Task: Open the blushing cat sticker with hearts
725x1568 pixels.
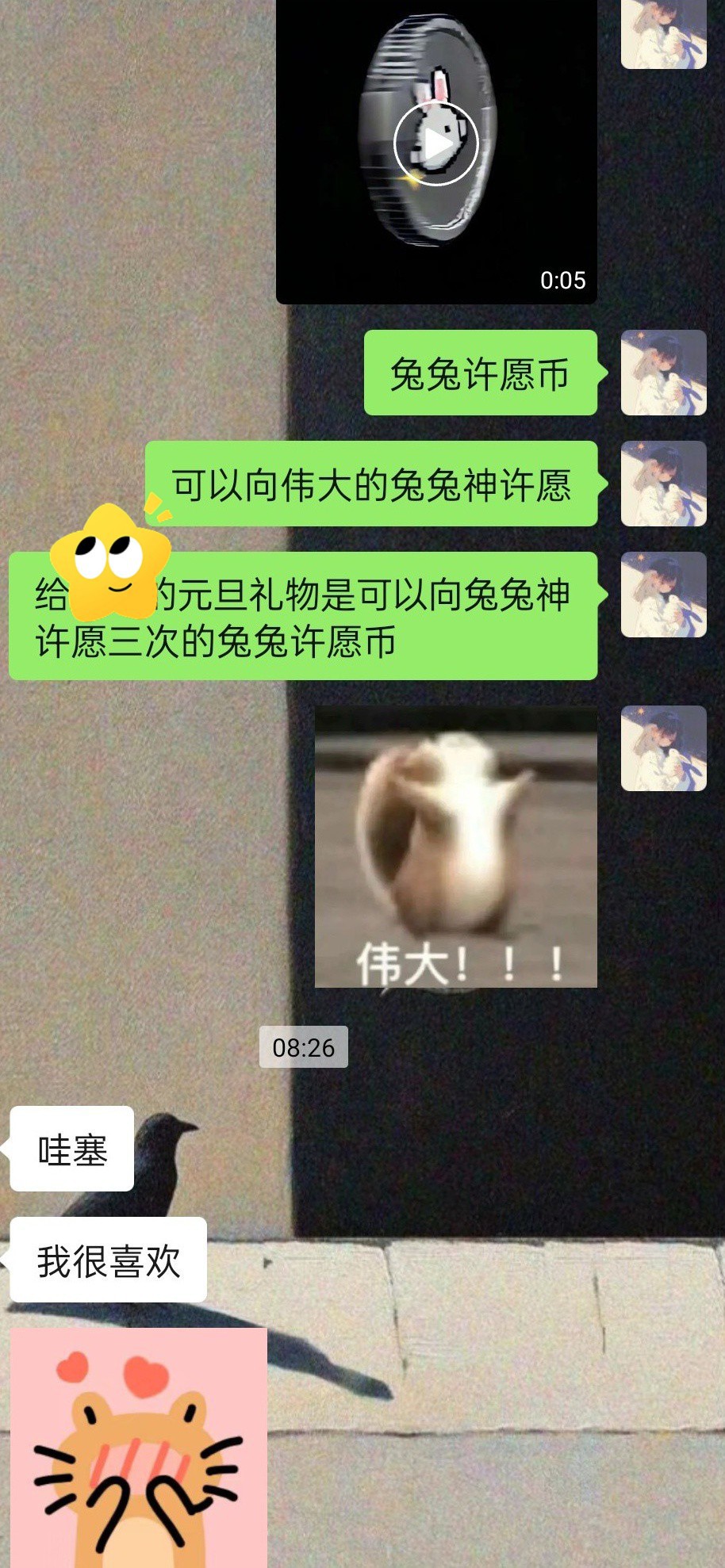Action: coord(139,1448)
